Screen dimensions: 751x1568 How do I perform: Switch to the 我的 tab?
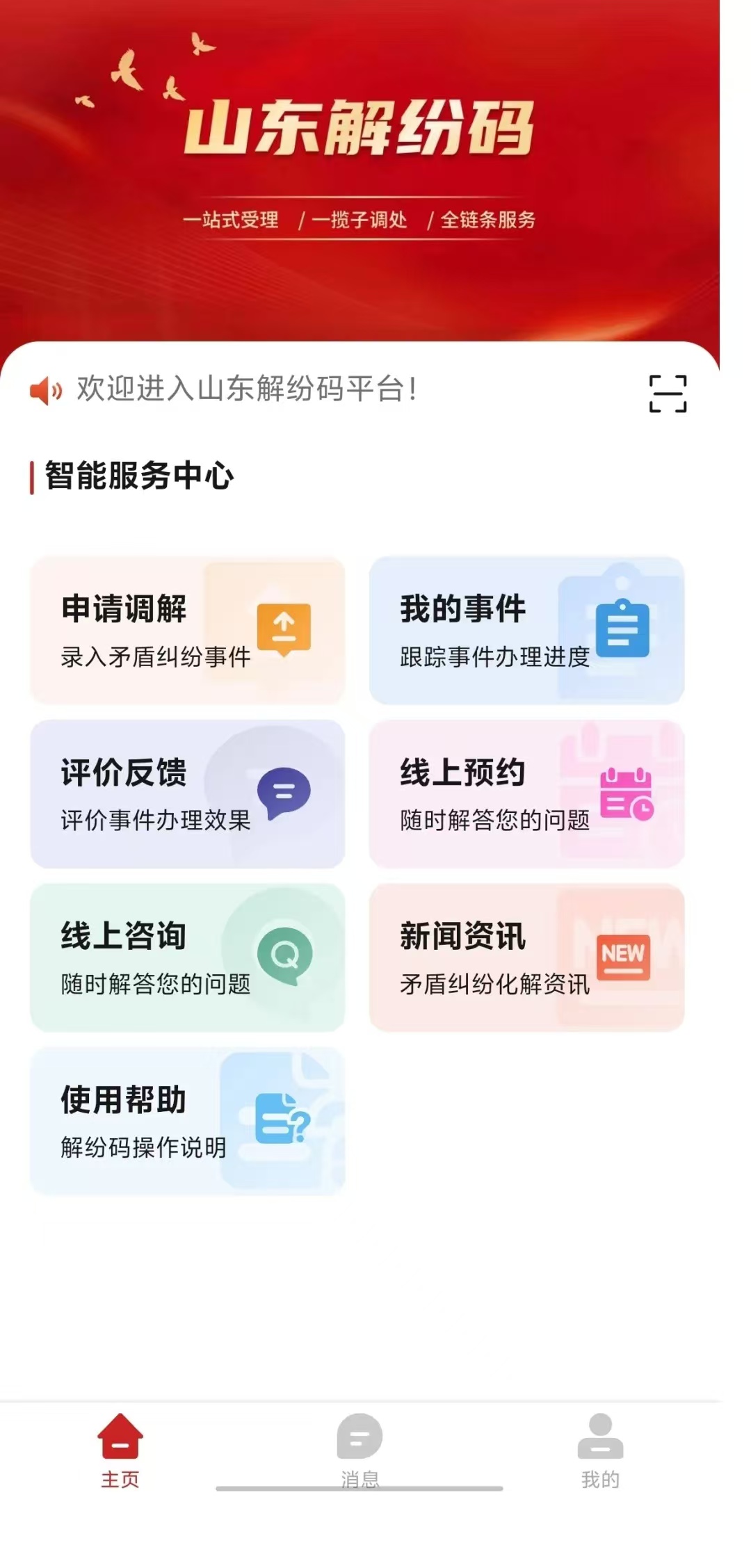coord(600,1450)
